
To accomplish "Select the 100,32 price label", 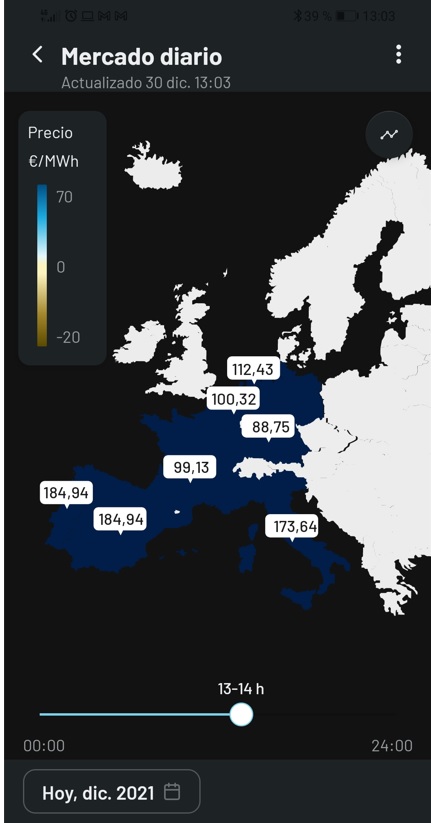I will coord(234,400).
